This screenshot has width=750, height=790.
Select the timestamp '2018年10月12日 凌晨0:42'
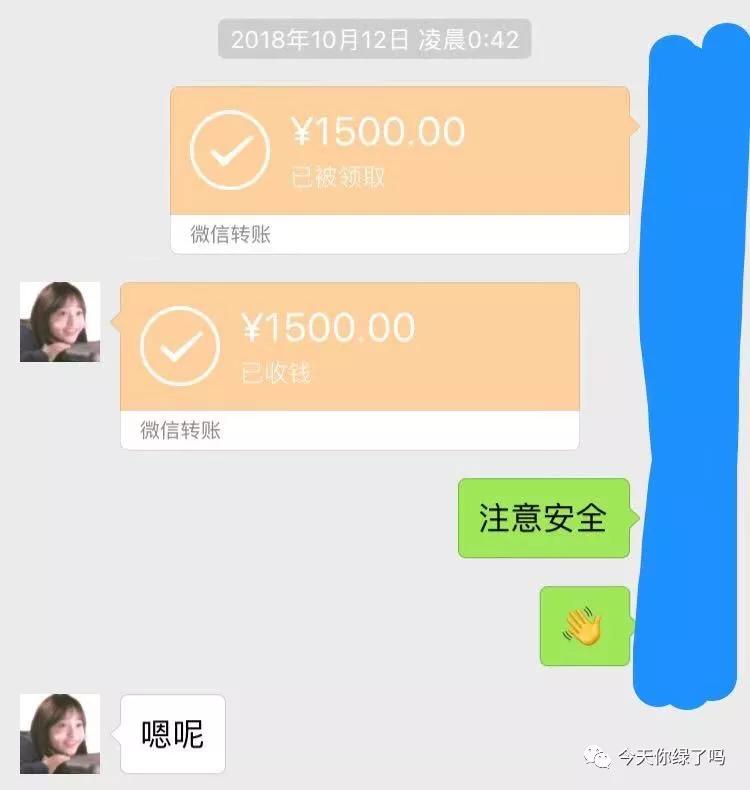click(375, 38)
